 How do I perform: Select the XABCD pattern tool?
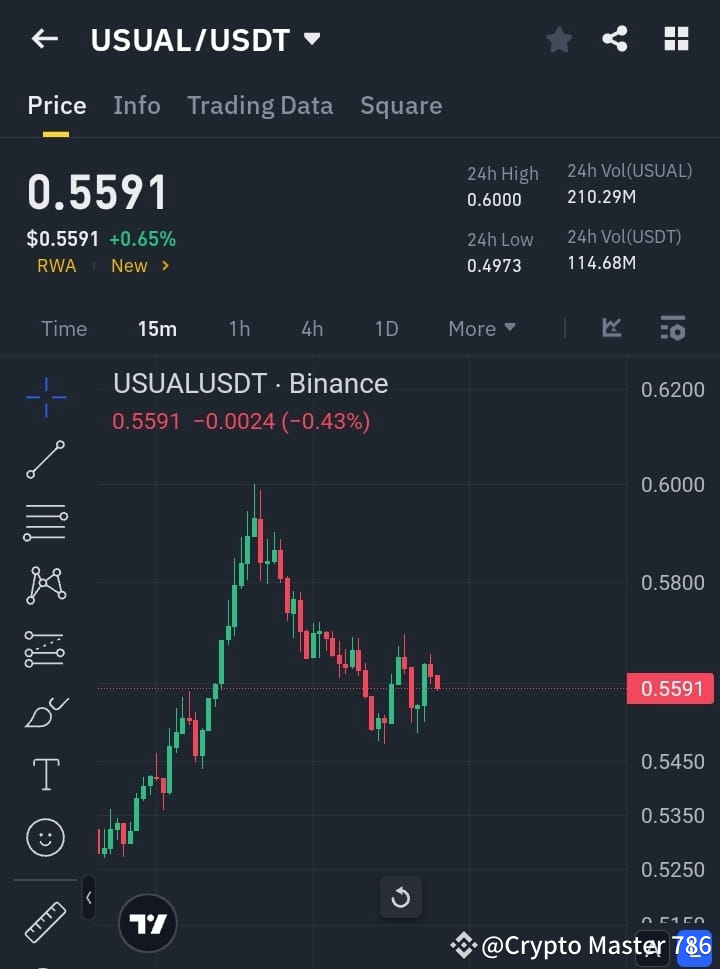[x=44, y=586]
